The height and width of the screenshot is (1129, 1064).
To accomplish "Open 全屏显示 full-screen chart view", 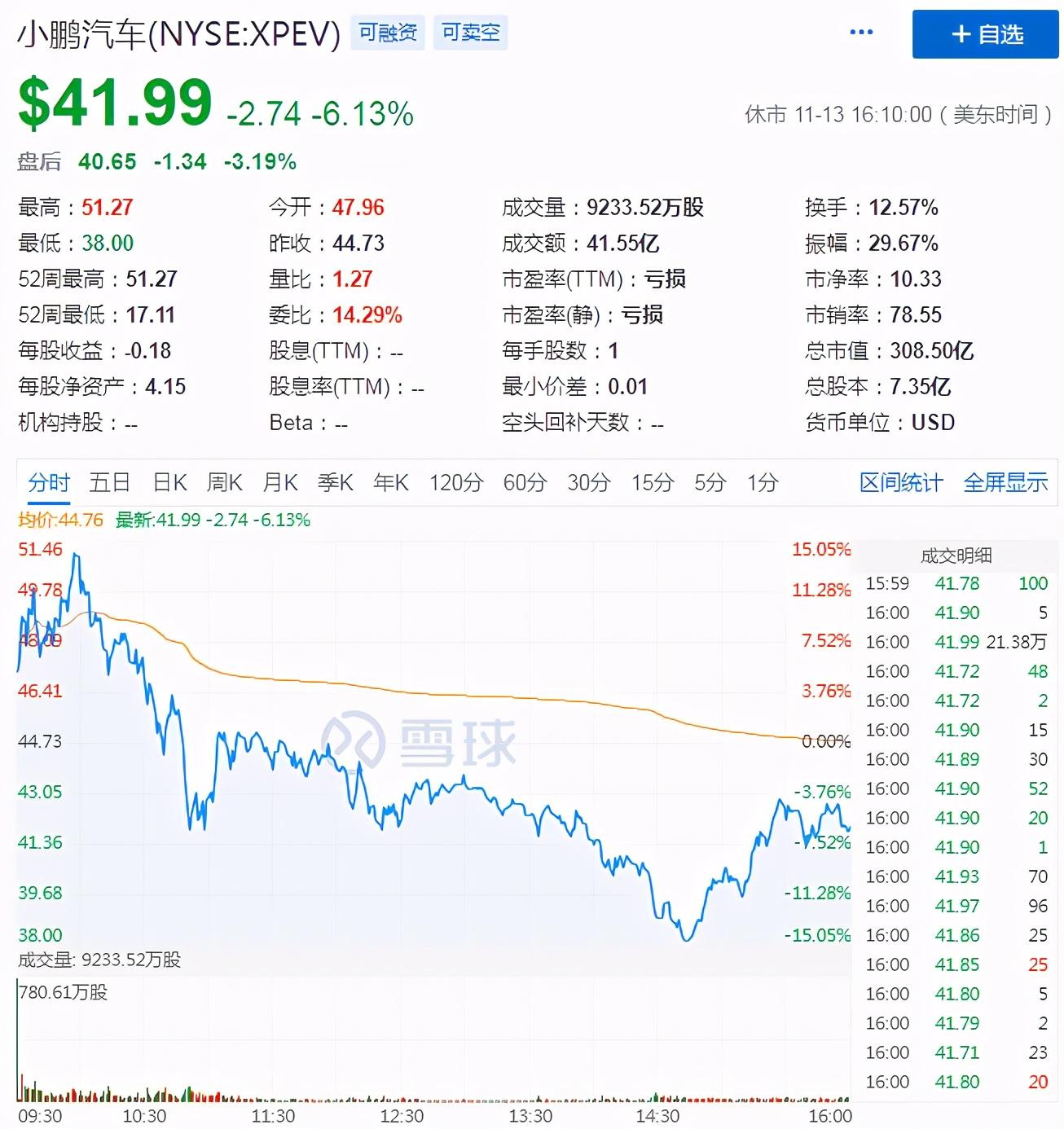I will click(1007, 482).
